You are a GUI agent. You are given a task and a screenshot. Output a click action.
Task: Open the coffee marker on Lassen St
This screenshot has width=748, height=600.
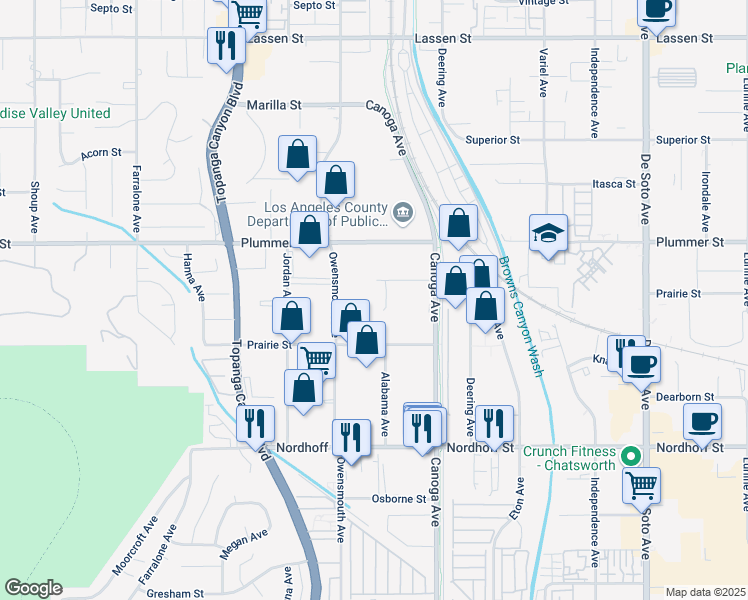click(x=656, y=14)
